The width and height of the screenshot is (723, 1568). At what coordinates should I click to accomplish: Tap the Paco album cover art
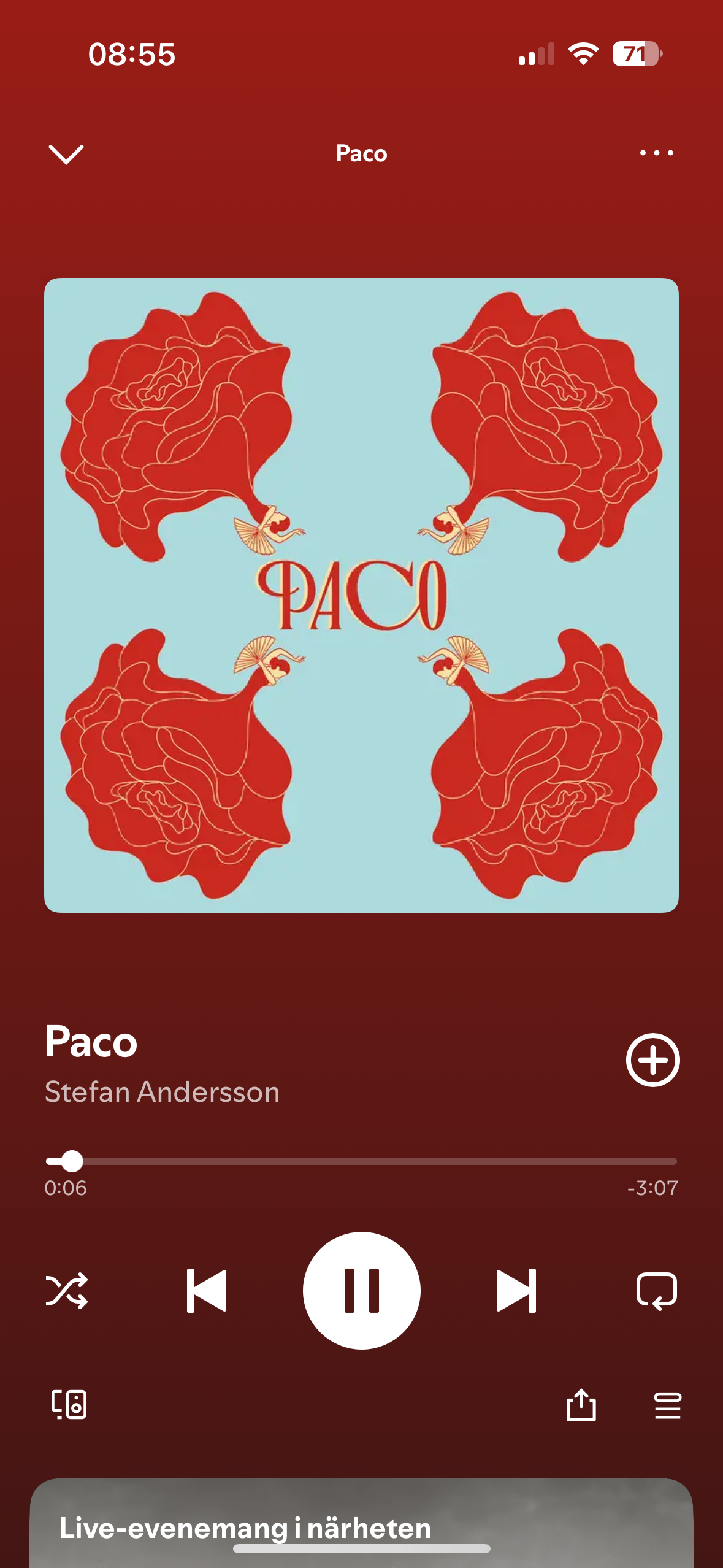[x=361, y=595]
